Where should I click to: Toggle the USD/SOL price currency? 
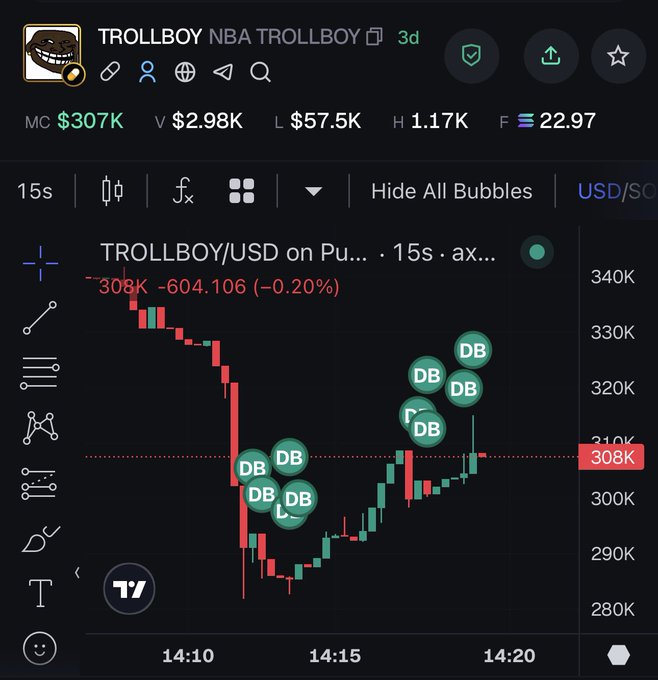click(615, 190)
